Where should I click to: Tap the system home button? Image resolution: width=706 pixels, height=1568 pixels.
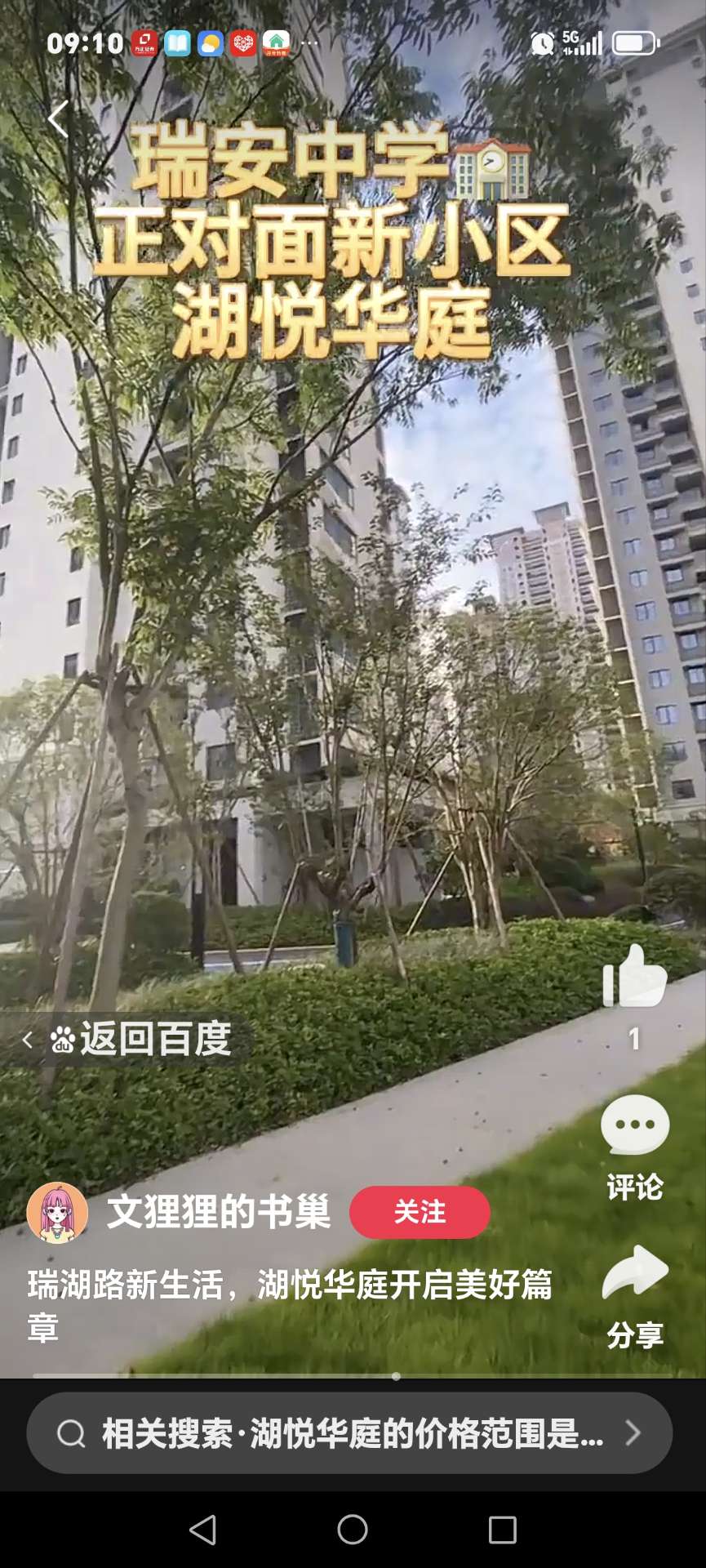click(x=353, y=1530)
